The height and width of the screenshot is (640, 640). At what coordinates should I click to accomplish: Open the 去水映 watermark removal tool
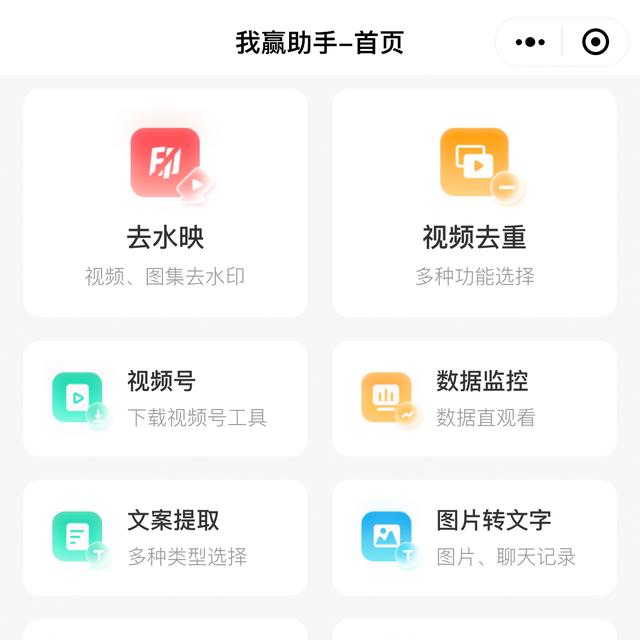pyautogui.click(x=165, y=203)
